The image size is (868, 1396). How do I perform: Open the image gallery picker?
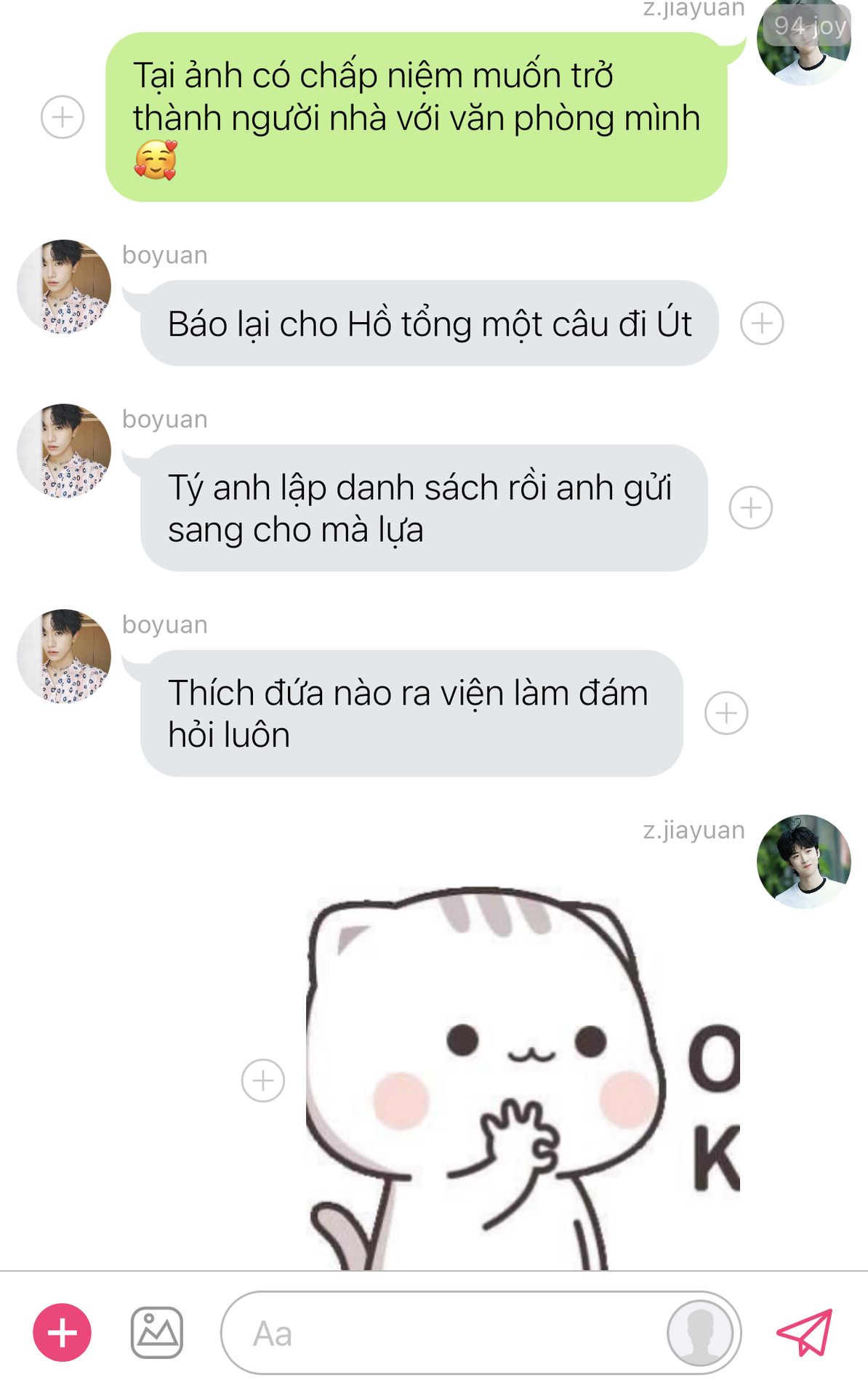156,1332
